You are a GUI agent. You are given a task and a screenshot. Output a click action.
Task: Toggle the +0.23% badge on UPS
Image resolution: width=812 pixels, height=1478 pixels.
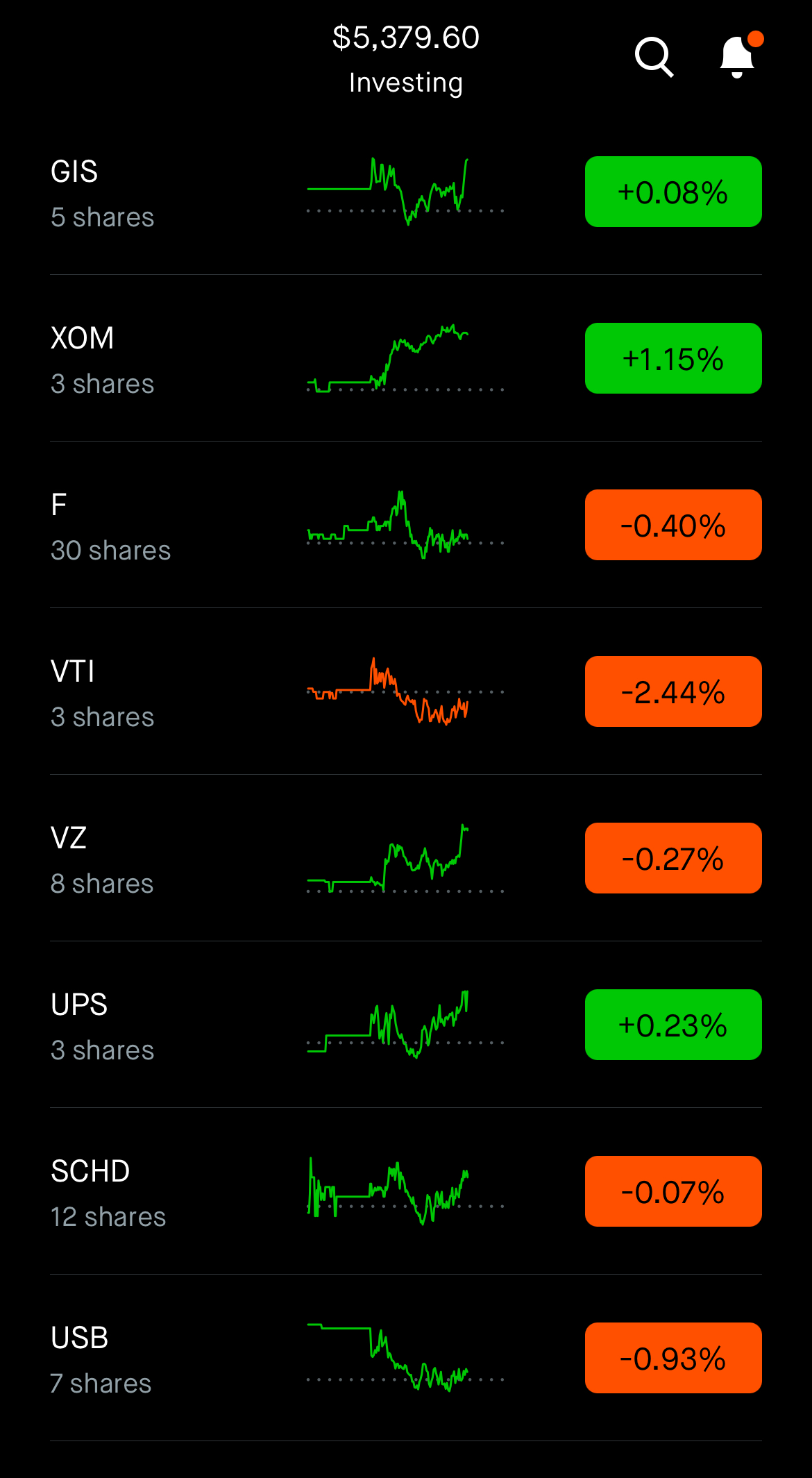[x=673, y=1025]
